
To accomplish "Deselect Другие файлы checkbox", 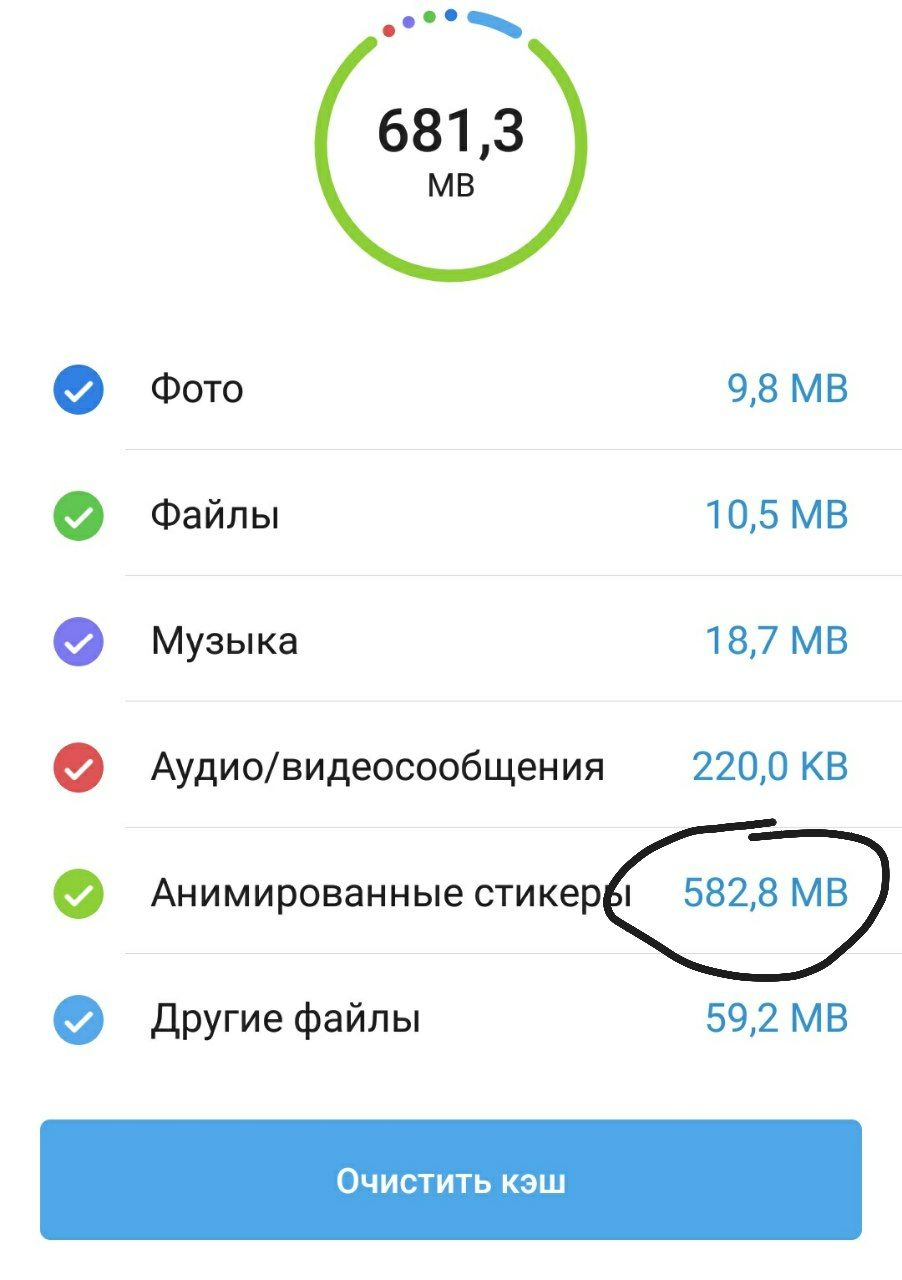I will 78,1020.
